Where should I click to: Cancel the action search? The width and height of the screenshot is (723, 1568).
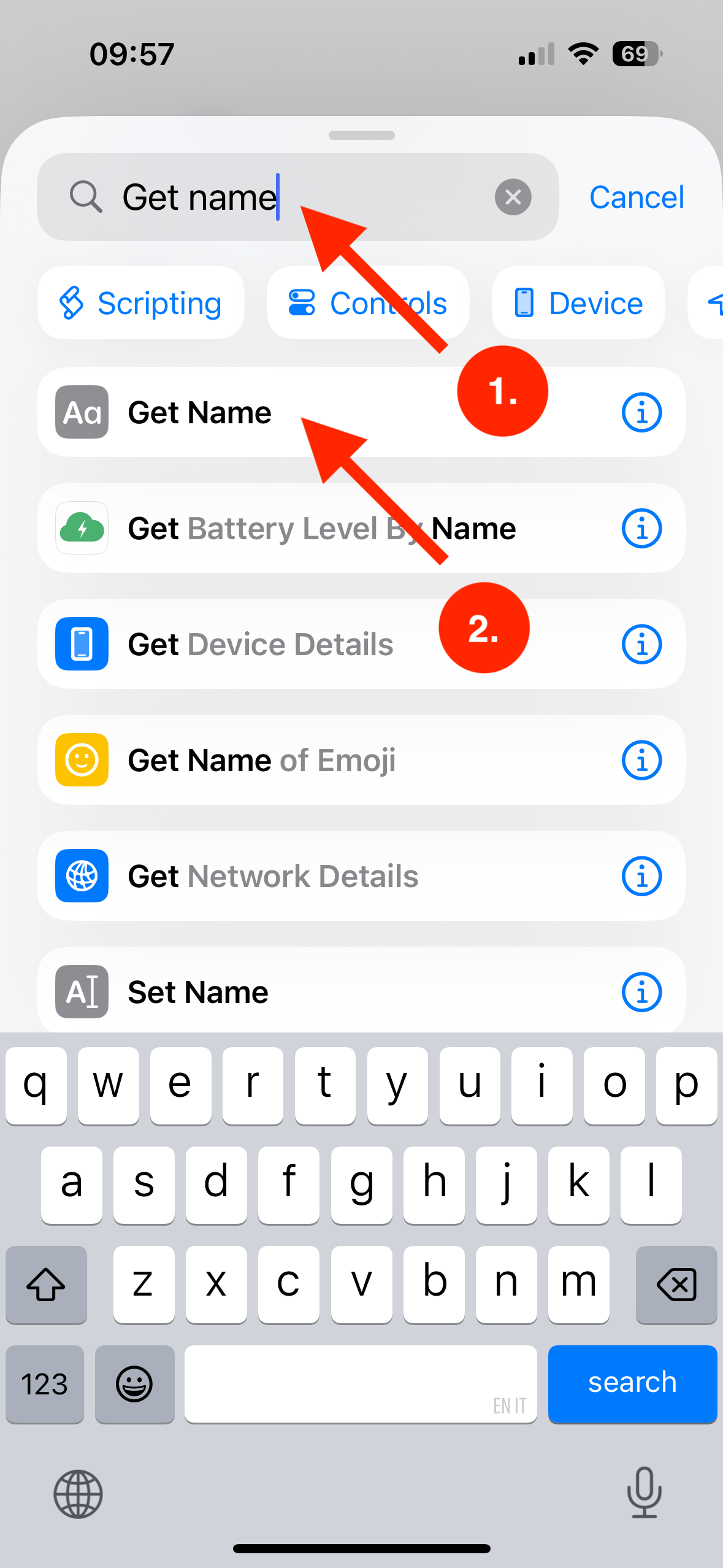636,198
